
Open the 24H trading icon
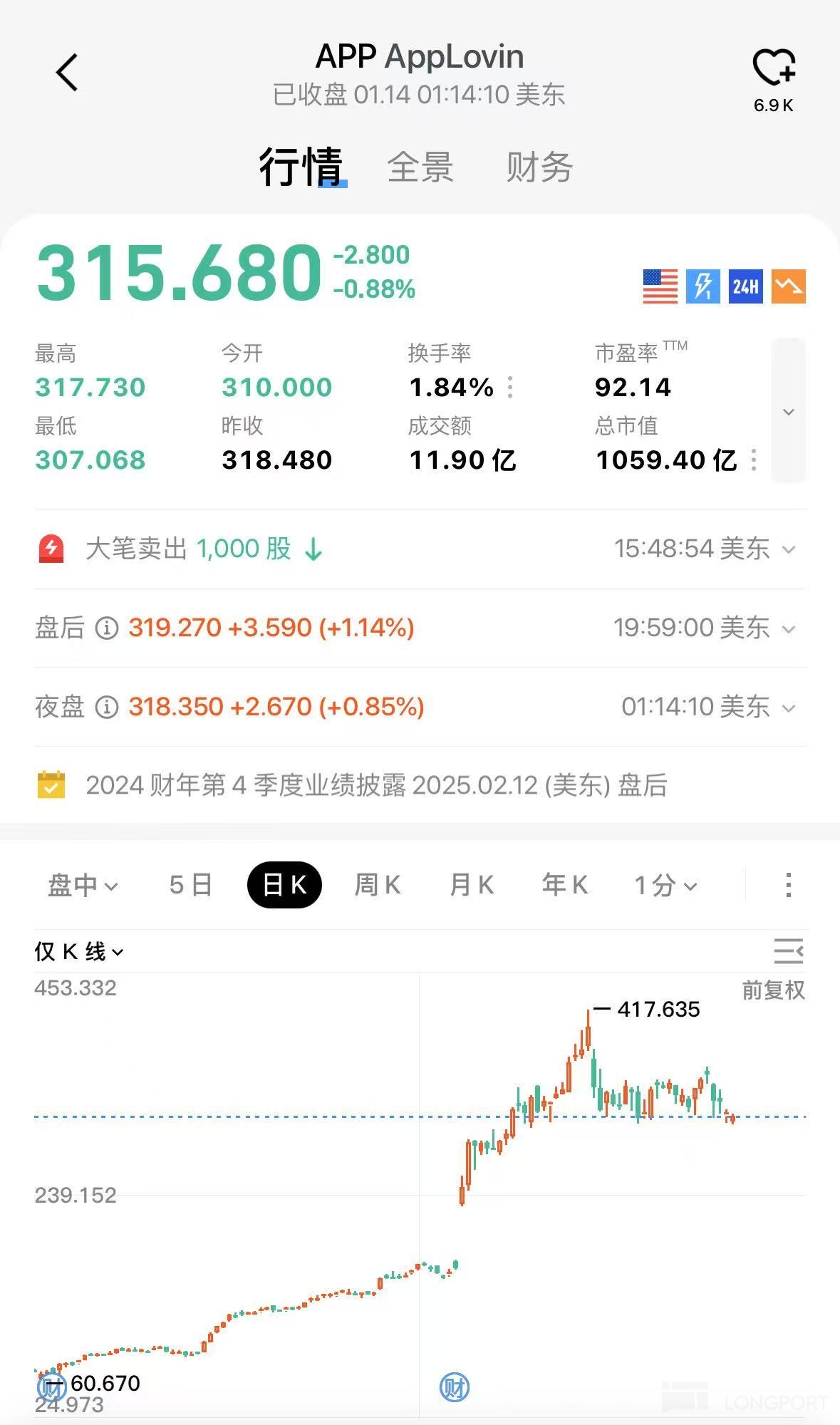(745, 286)
